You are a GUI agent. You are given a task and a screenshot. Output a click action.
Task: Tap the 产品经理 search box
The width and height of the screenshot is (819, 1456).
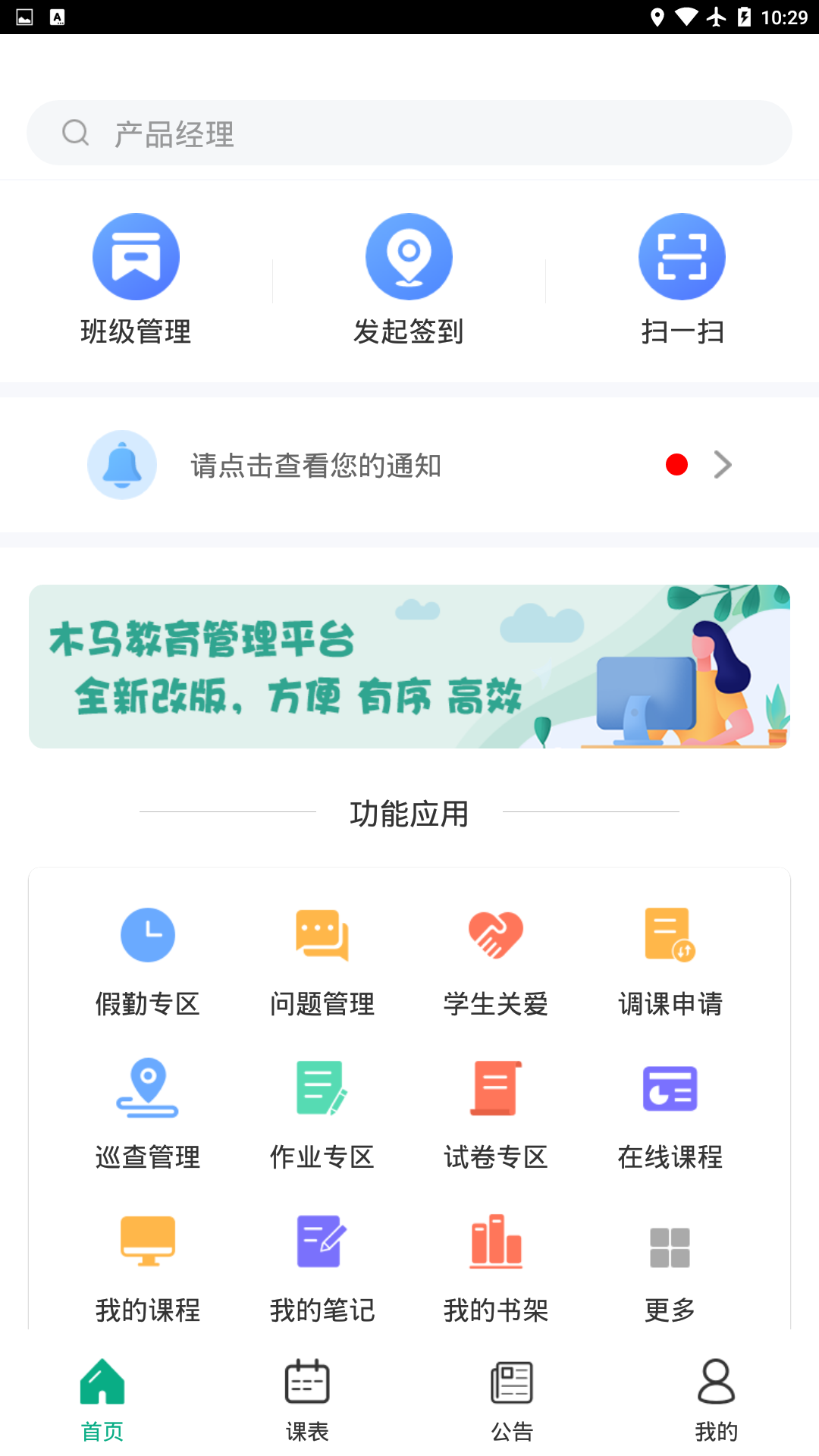tap(409, 133)
